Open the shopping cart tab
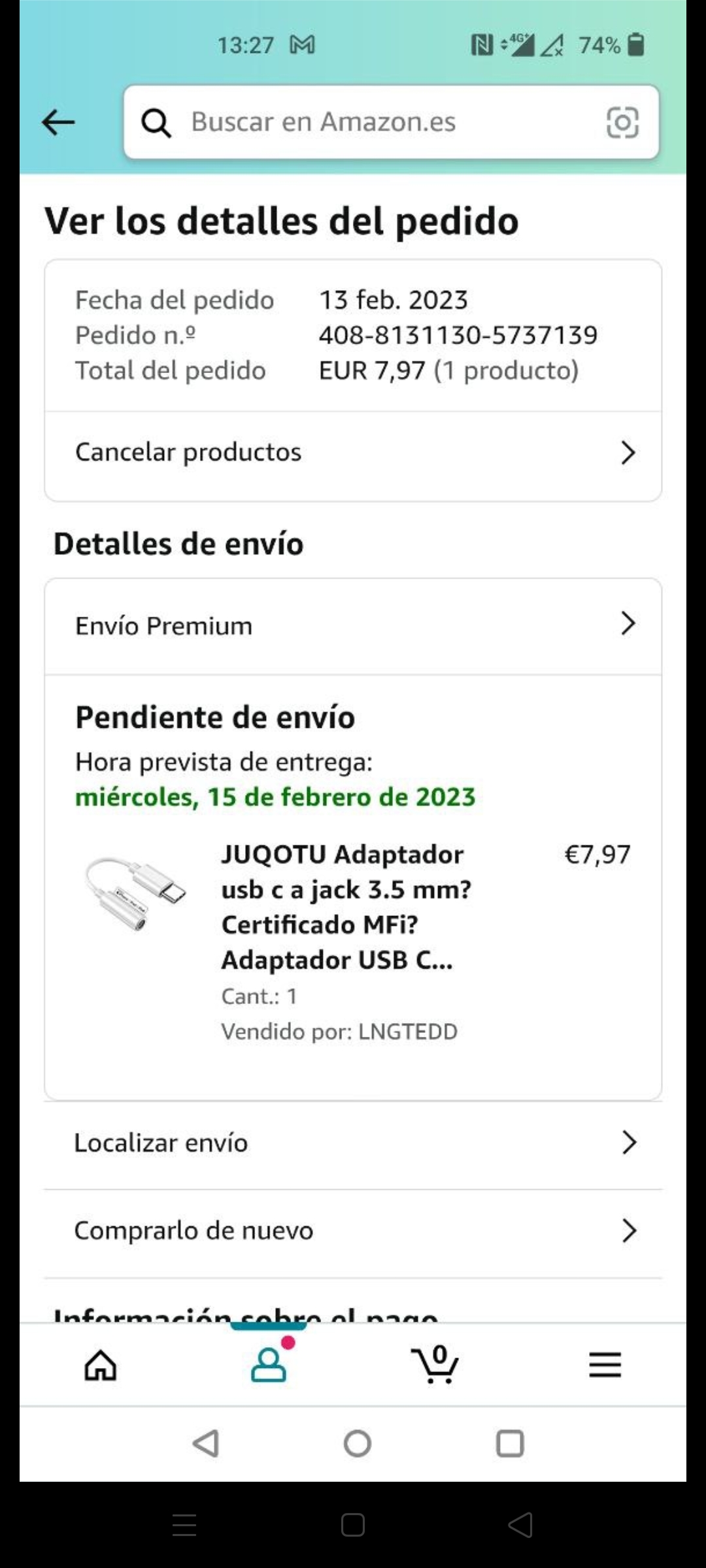This screenshot has width=706, height=1568. (435, 1365)
